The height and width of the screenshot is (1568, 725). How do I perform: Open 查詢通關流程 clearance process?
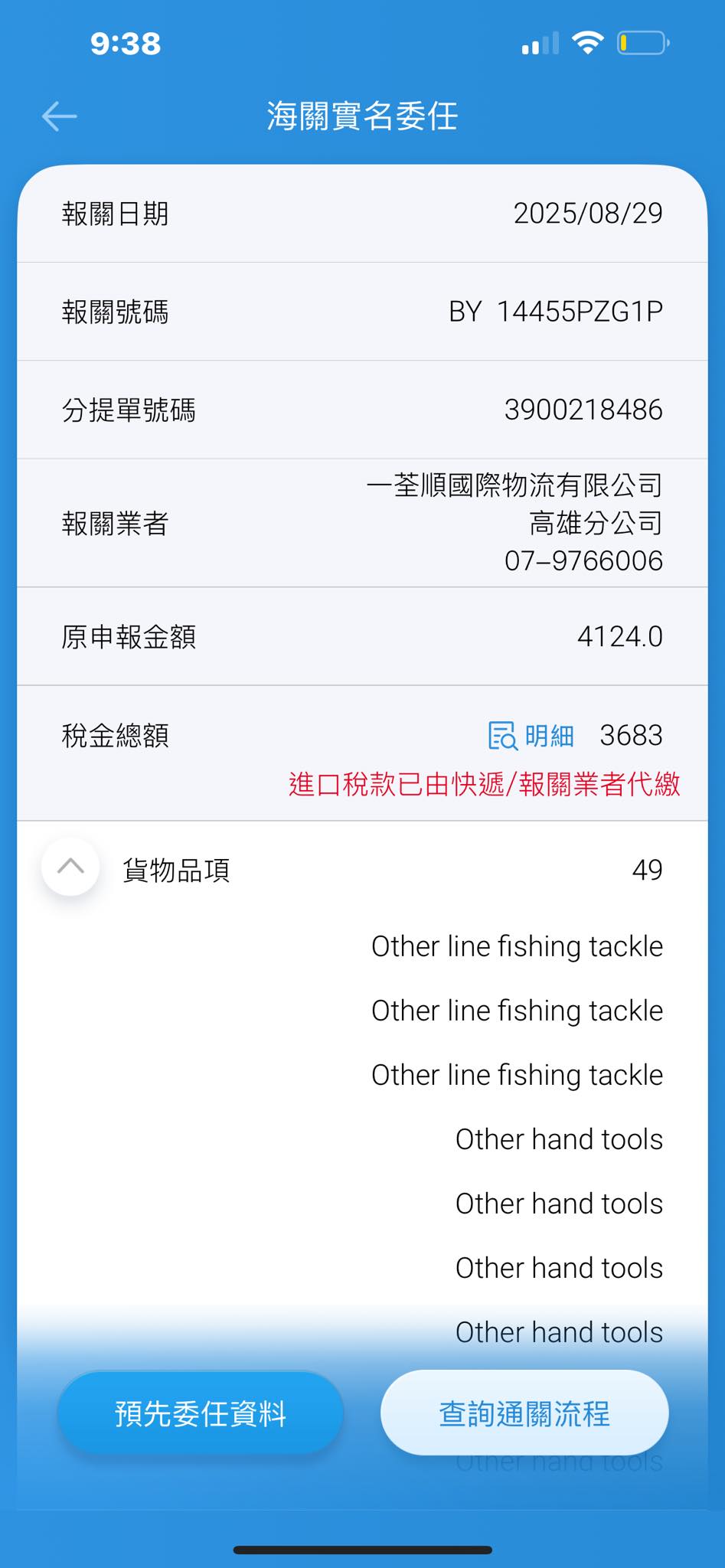524,1413
